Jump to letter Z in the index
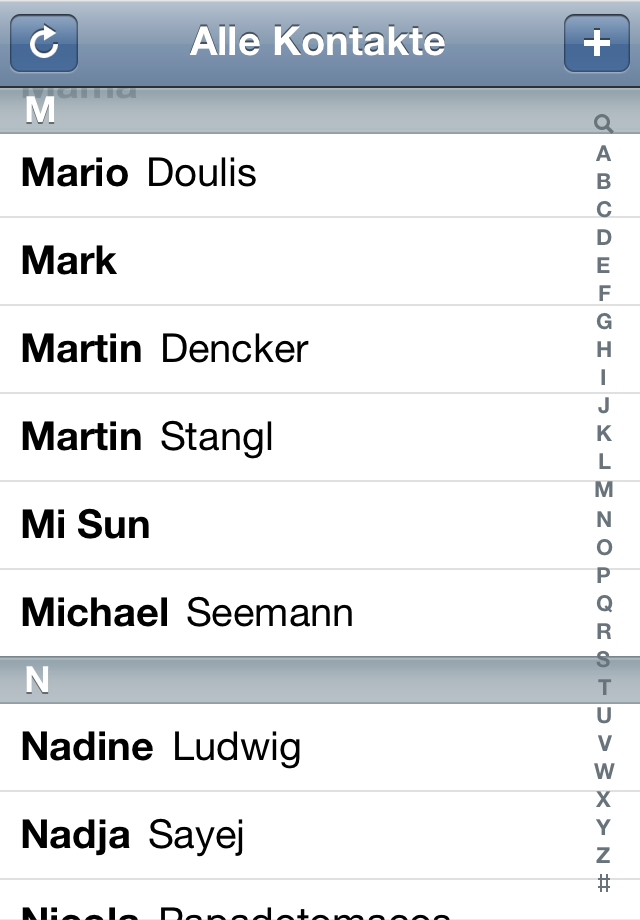This screenshot has height=920, width=640. tap(603, 855)
